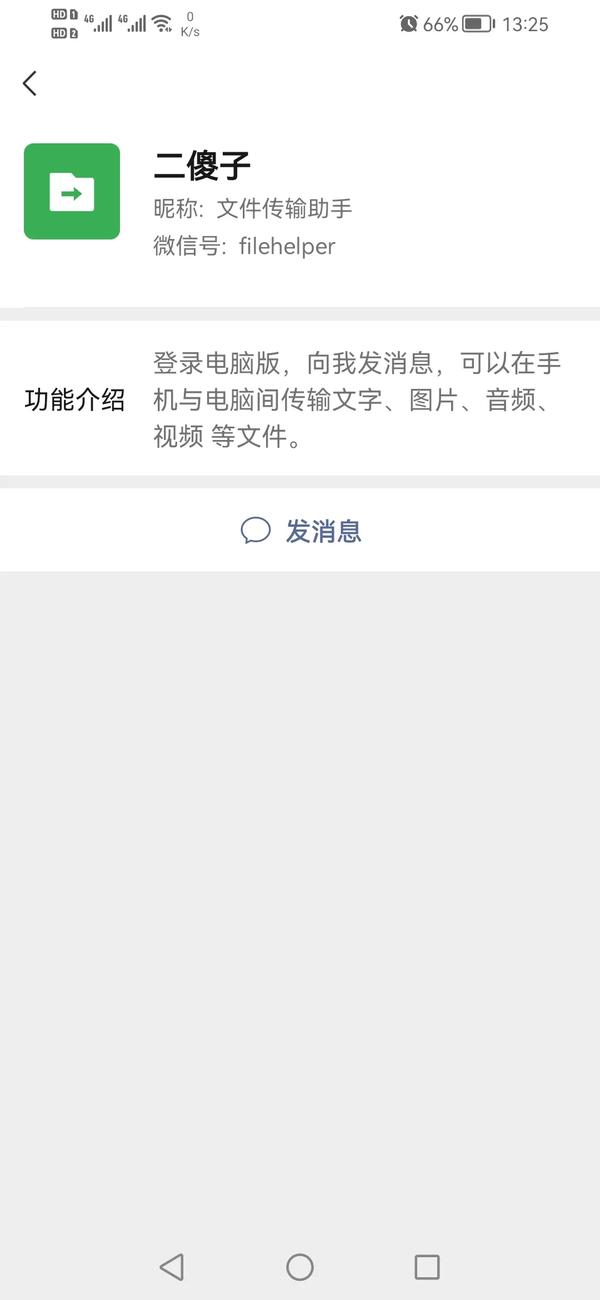
Task: Go back using the top-left arrow
Action: click(x=30, y=84)
